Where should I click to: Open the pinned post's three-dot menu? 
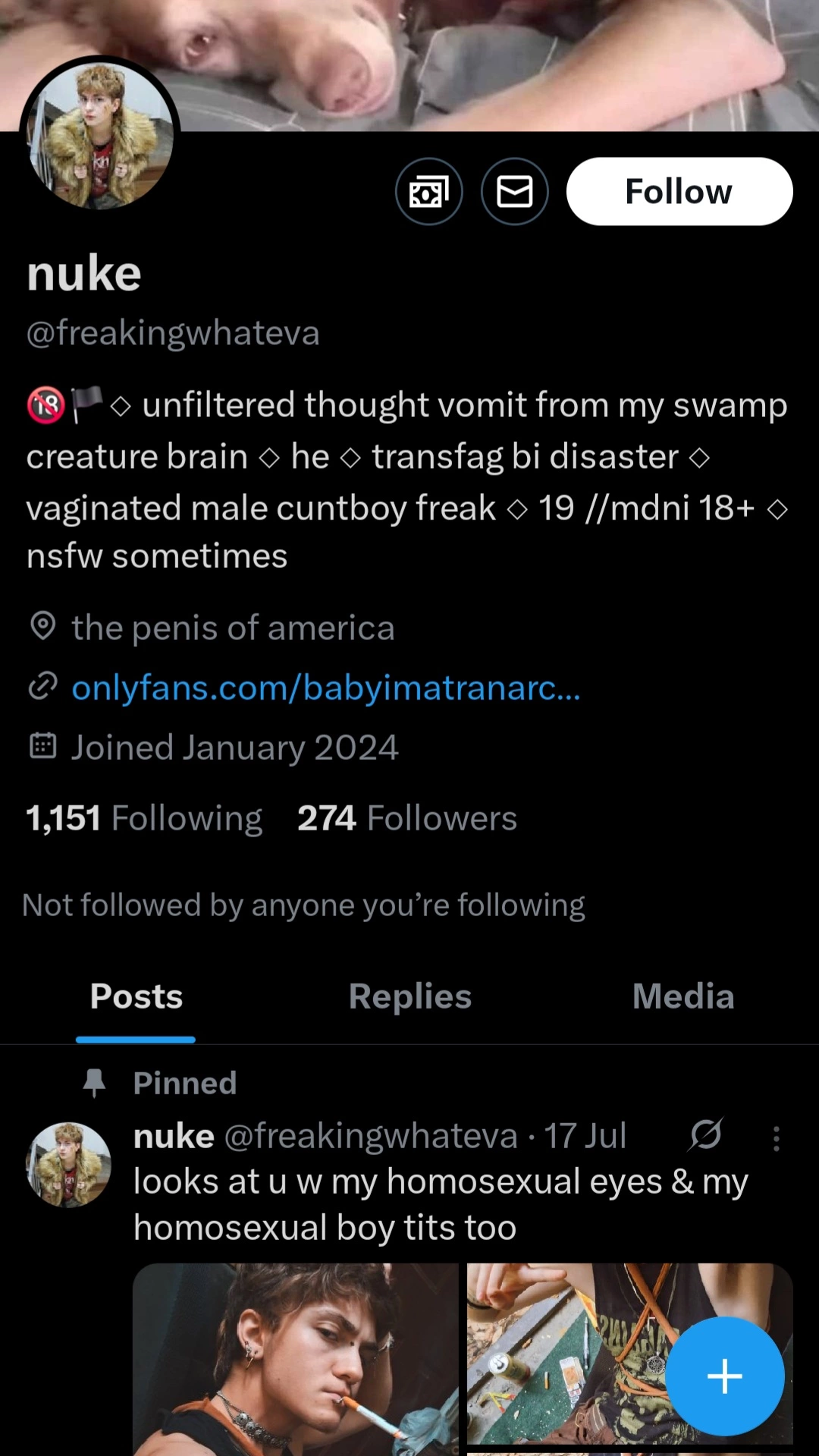(x=776, y=1138)
